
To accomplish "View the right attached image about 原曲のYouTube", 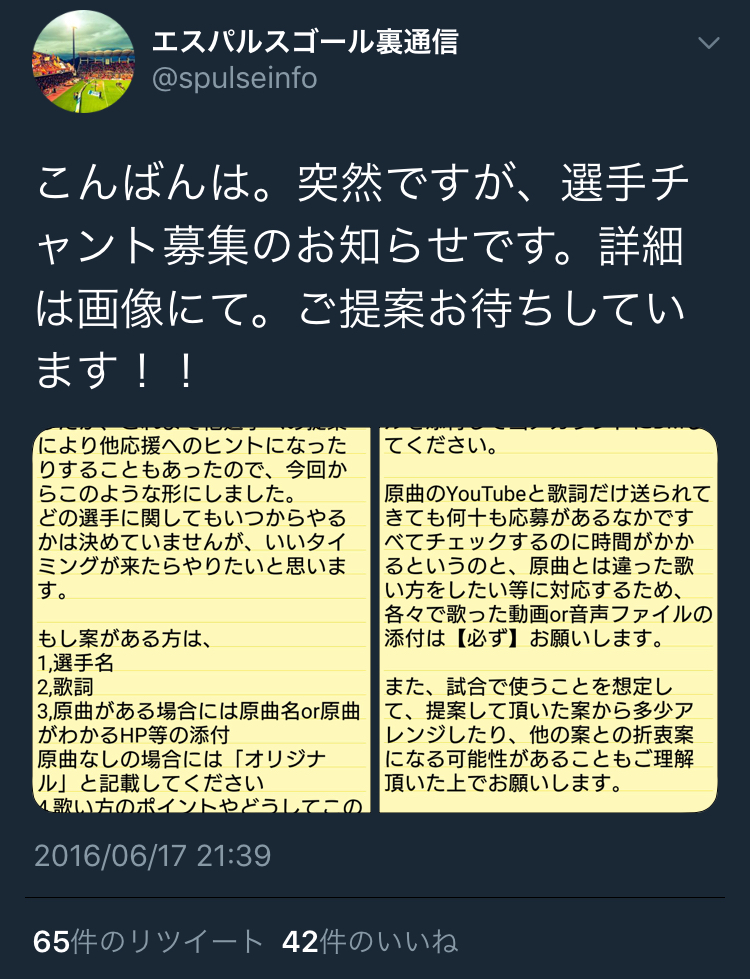I will click(548, 620).
